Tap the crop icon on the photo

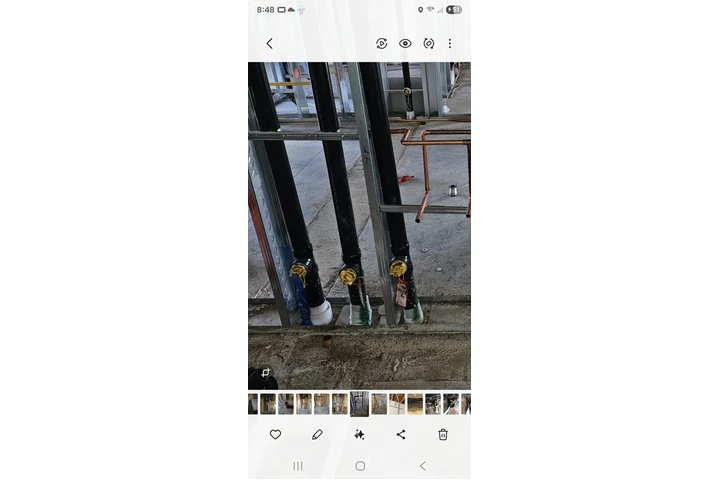point(265,373)
